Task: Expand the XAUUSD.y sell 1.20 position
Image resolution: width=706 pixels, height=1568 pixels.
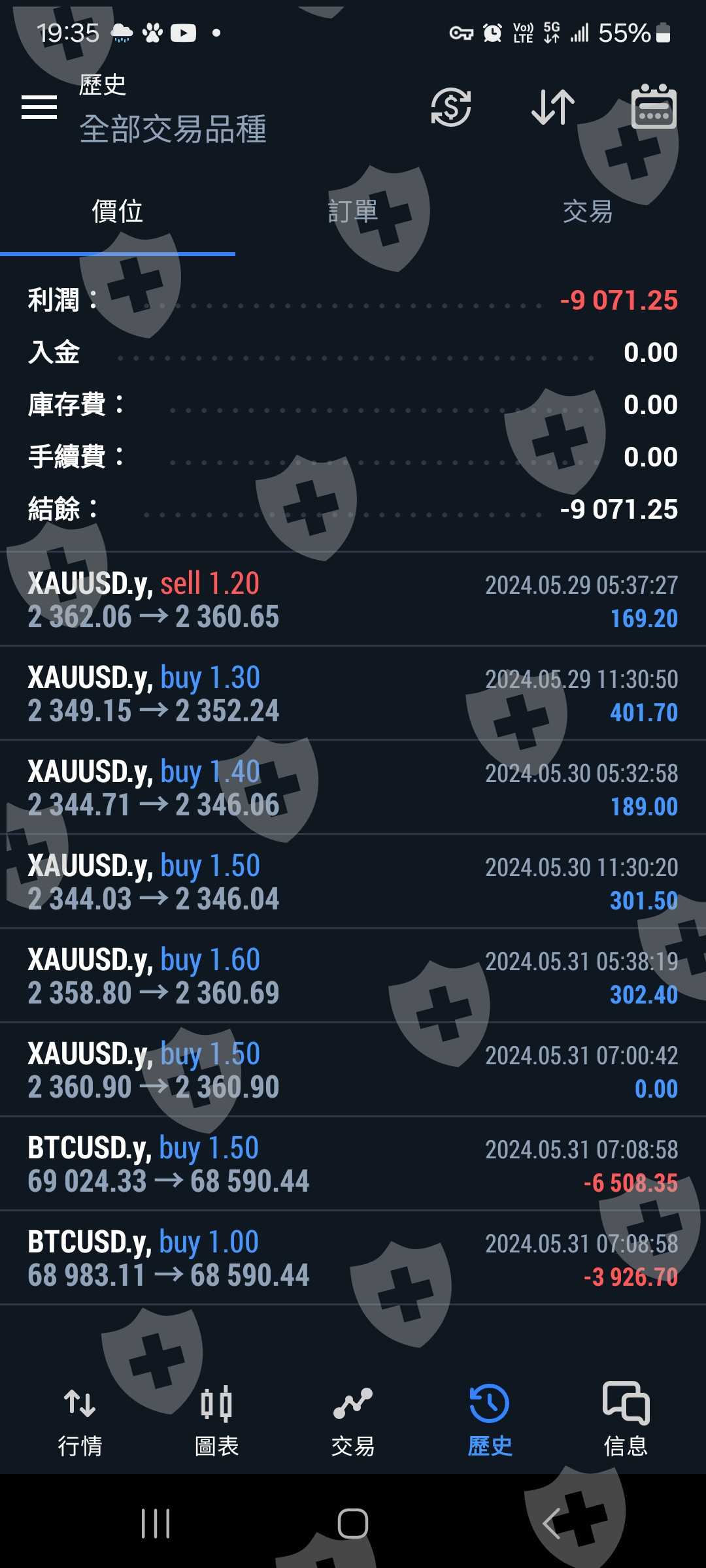Action: click(353, 600)
